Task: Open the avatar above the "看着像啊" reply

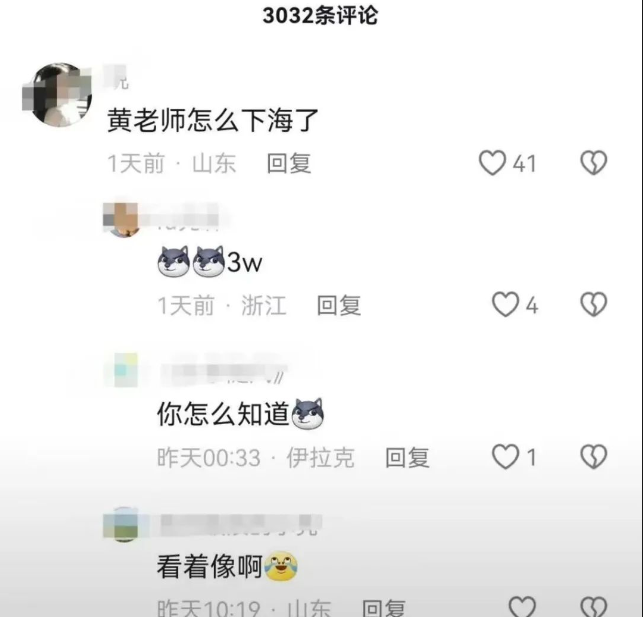Action: [x=125, y=523]
